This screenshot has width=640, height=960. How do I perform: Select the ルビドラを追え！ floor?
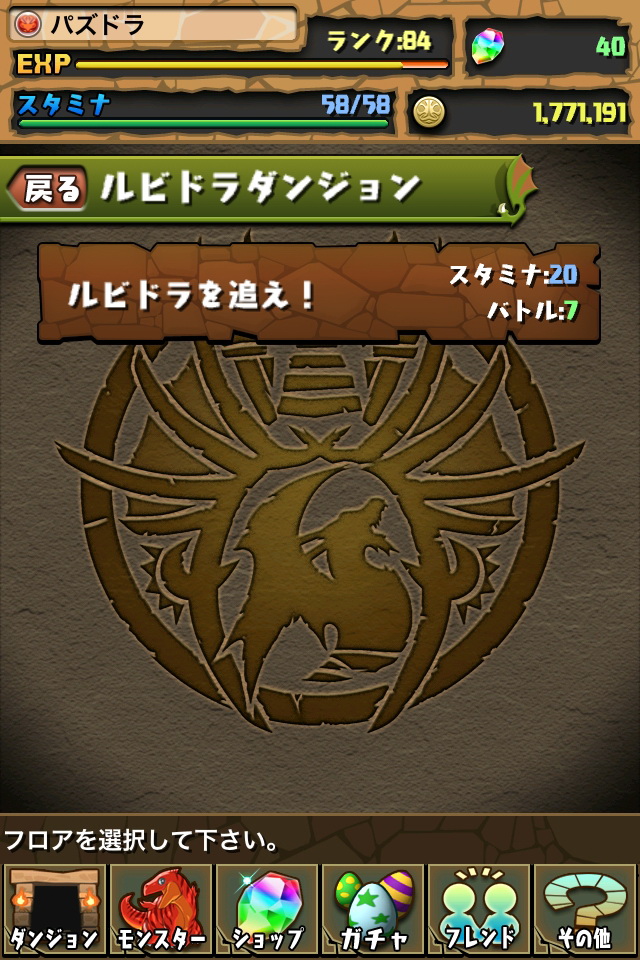[x=319, y=293]
